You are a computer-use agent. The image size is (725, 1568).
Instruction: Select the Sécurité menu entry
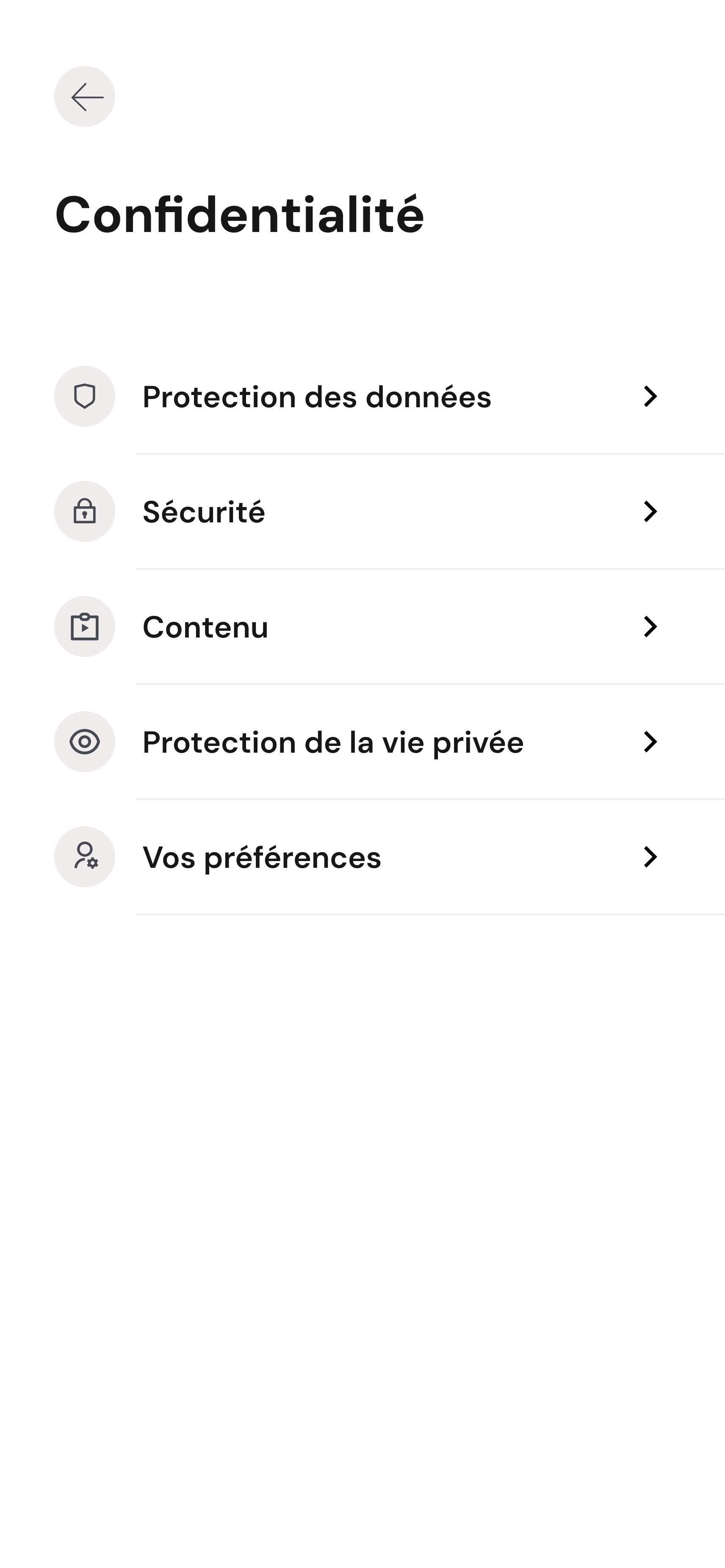click(204, 511)
